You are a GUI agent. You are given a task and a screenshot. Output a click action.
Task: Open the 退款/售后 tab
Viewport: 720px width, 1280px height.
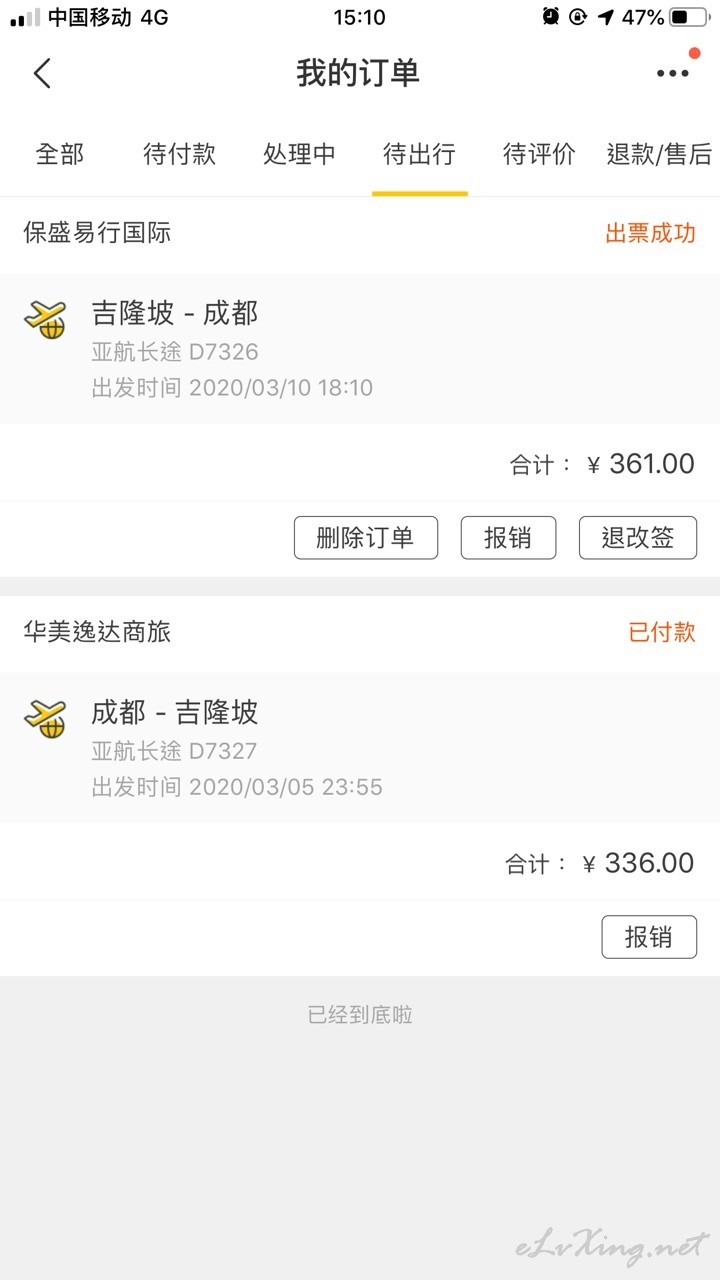coord(659,154)
